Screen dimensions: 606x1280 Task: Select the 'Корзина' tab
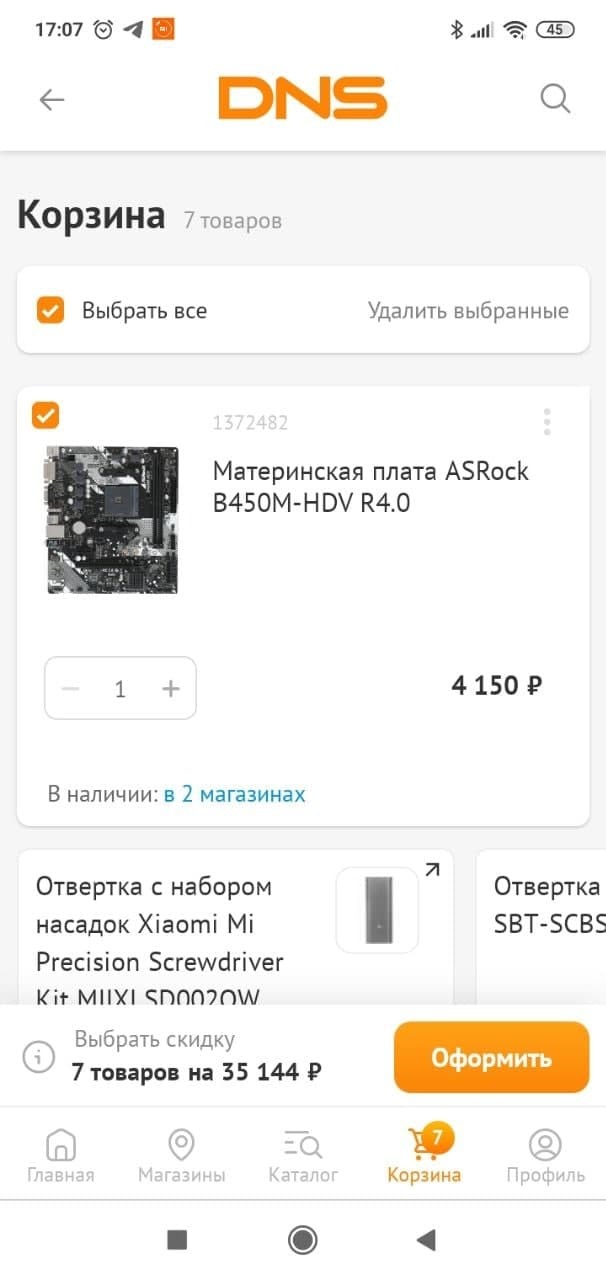[x=424, y=1155]
